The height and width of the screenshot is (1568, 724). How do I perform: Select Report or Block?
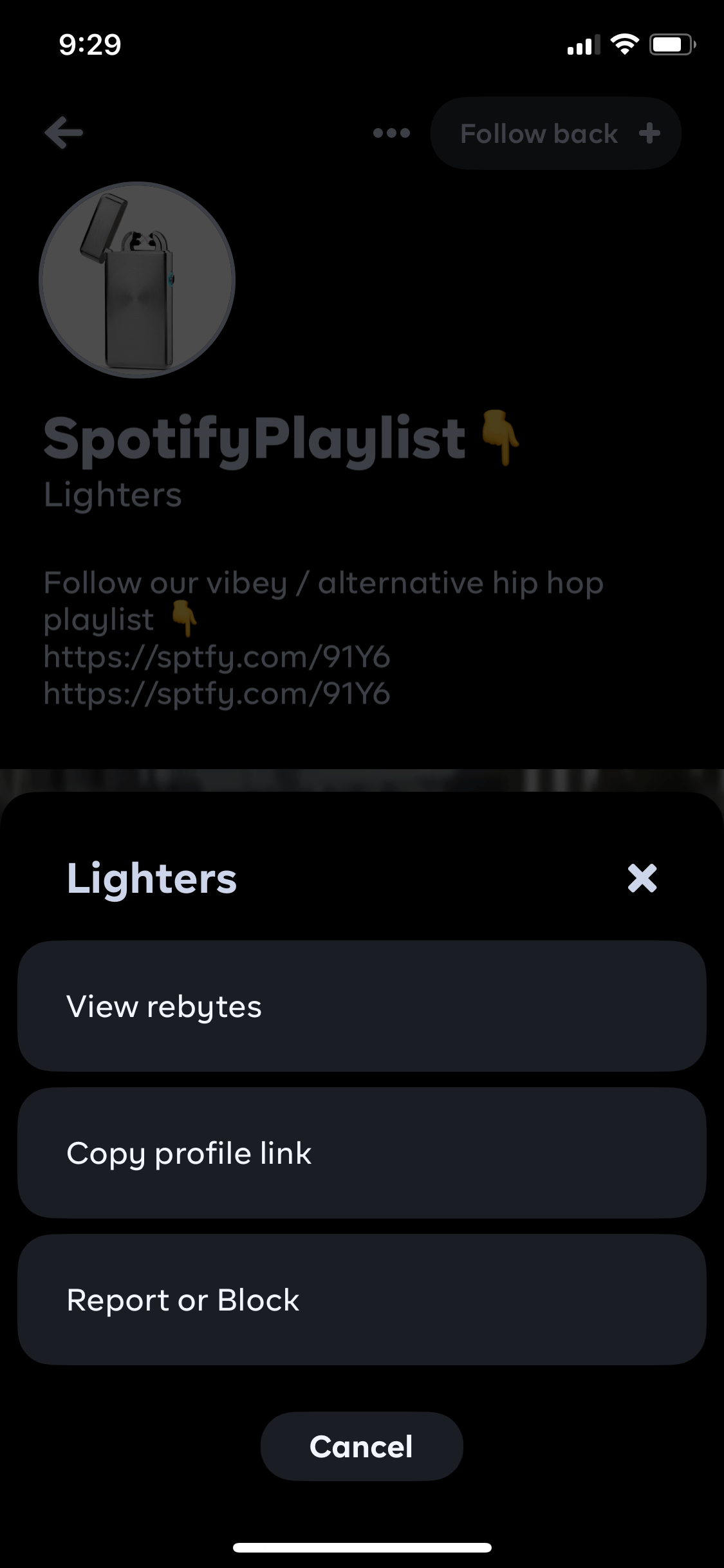362,1300
